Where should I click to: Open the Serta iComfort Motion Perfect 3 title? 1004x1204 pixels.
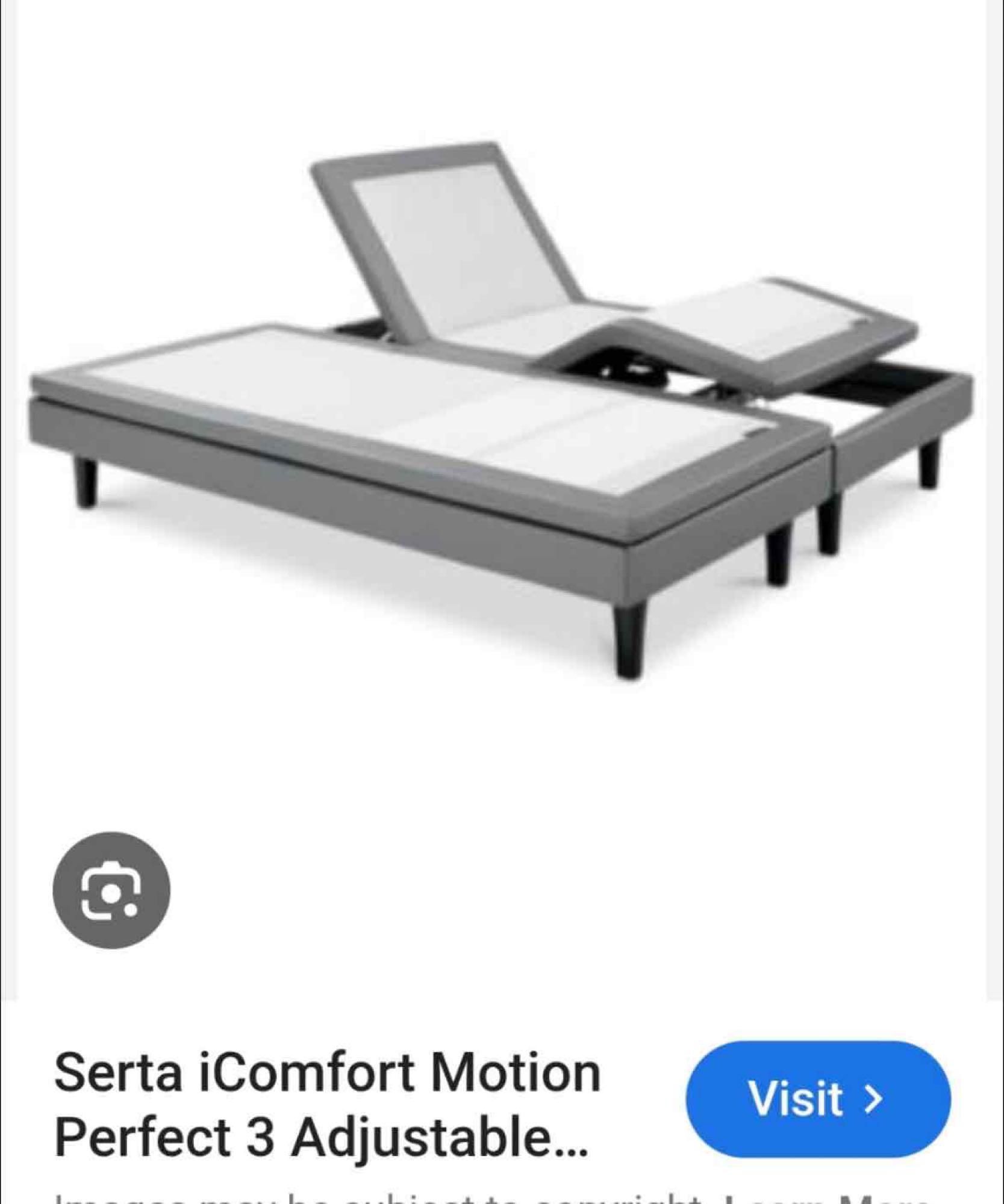click(328, 1105)
